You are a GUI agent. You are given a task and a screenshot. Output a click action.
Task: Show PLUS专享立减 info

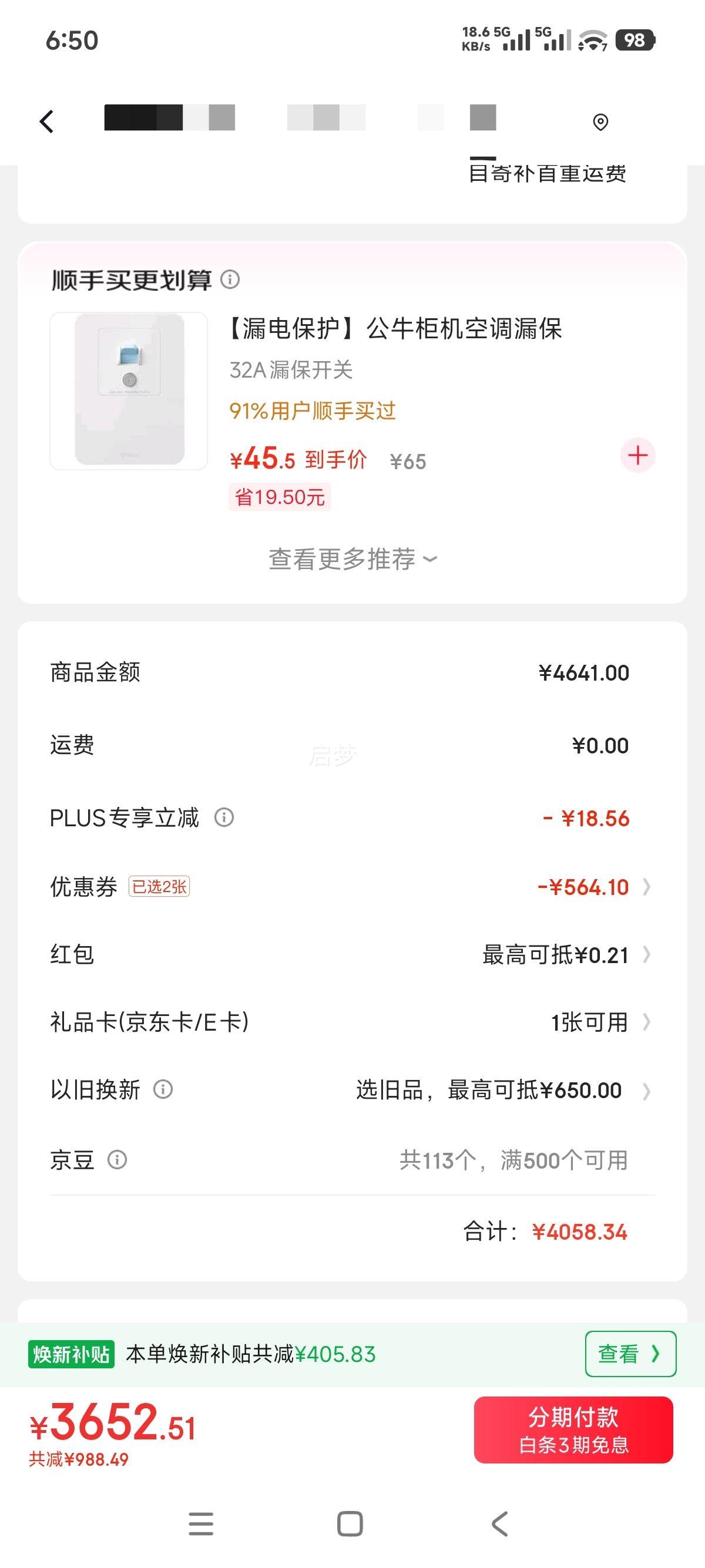pyautogui.click(x=224, y=817)
